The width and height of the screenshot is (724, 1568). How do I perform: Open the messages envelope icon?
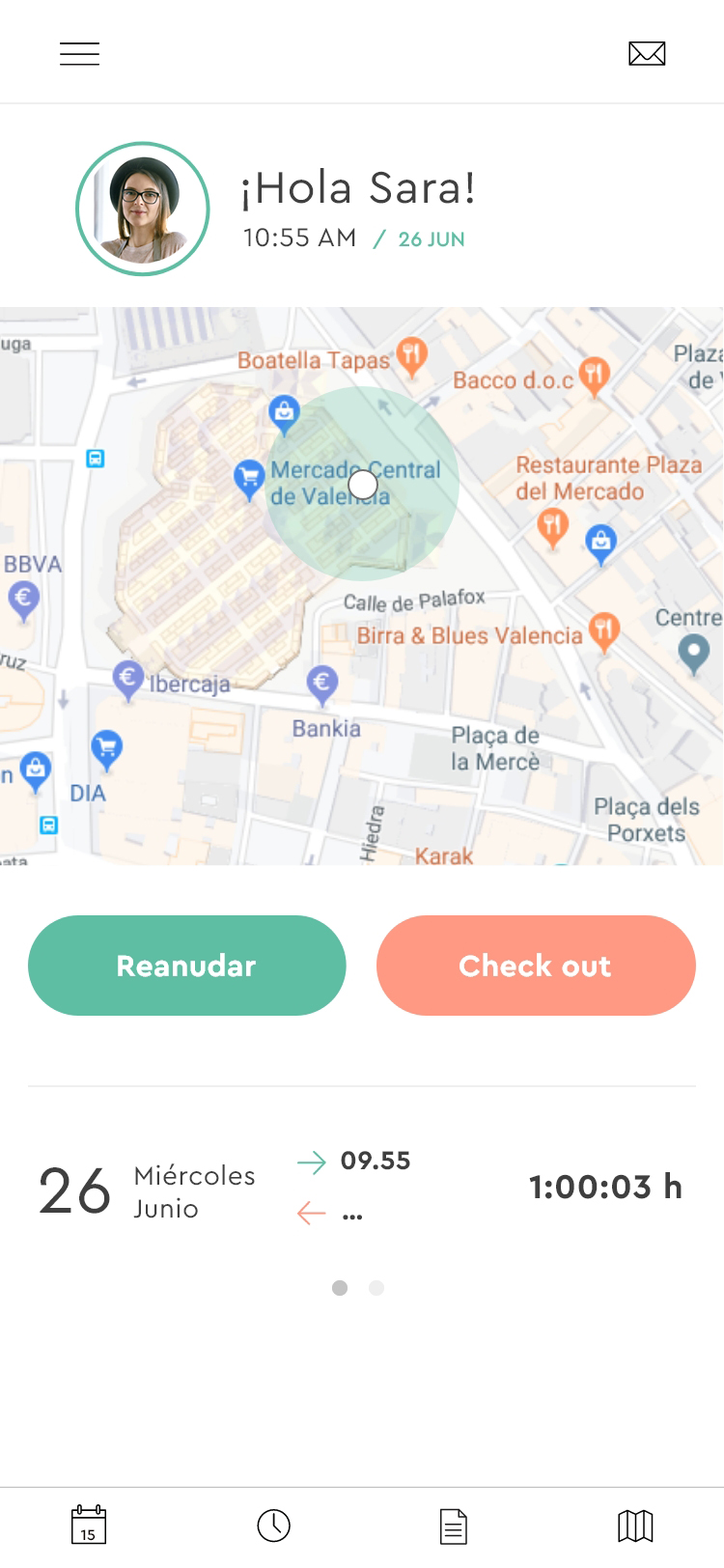point(647,54)
